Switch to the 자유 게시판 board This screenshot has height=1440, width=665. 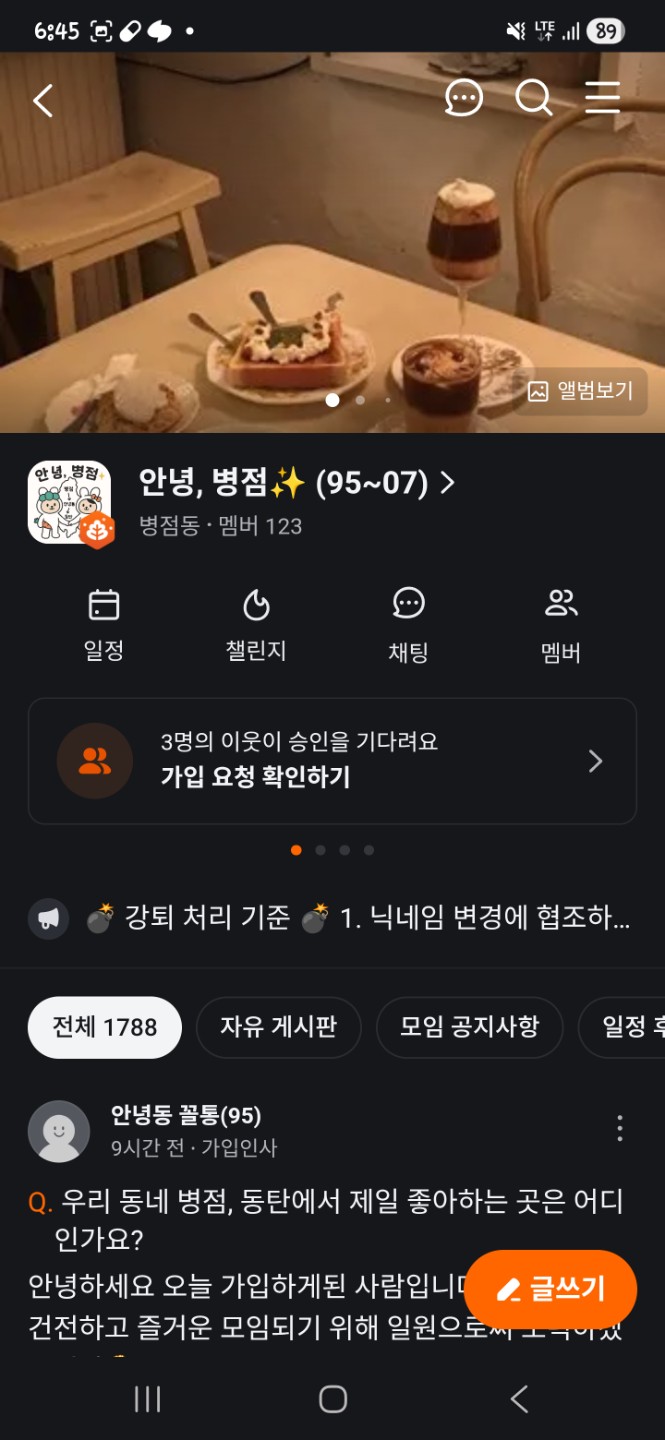point(278,1027)
